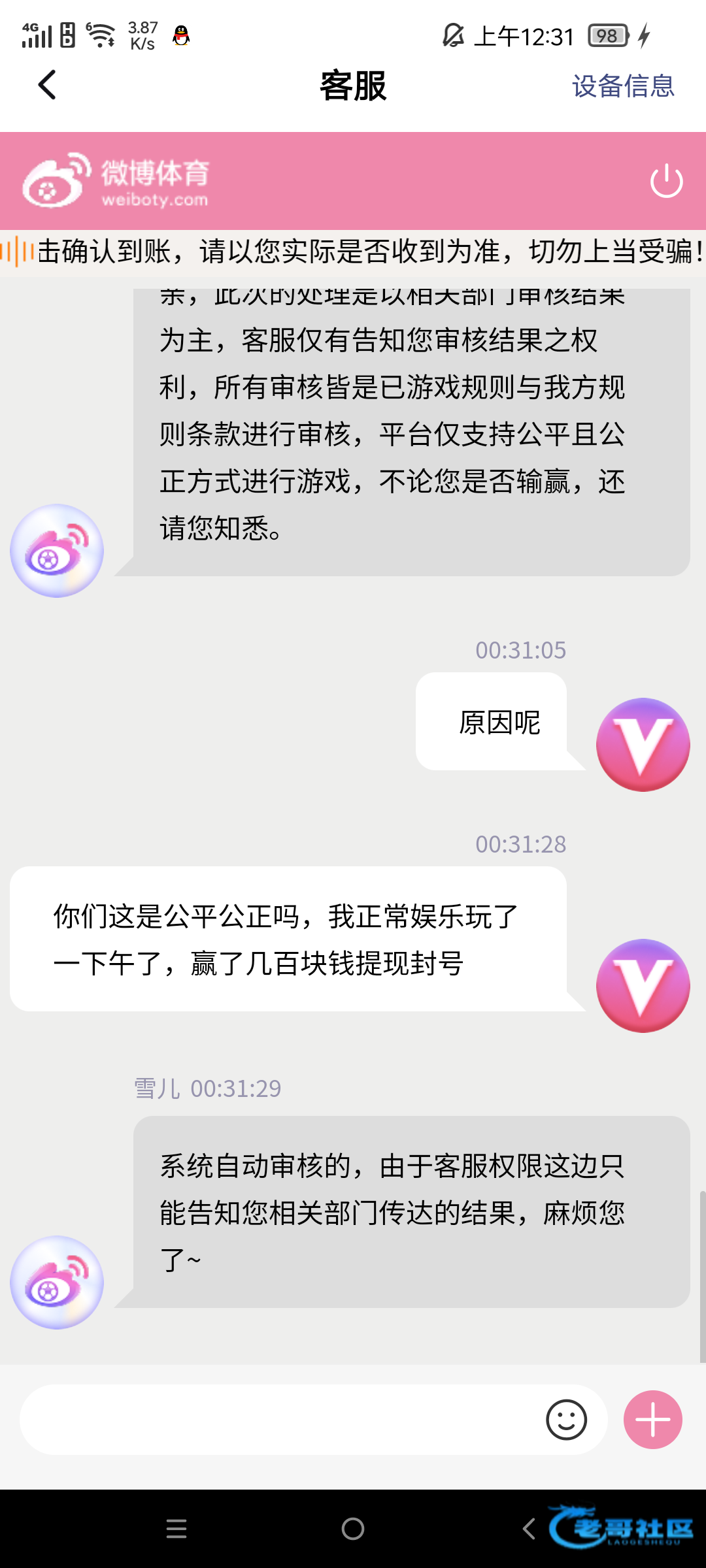Open 设备信息 link
The image size is (706, 1568).
click(622, 86)
